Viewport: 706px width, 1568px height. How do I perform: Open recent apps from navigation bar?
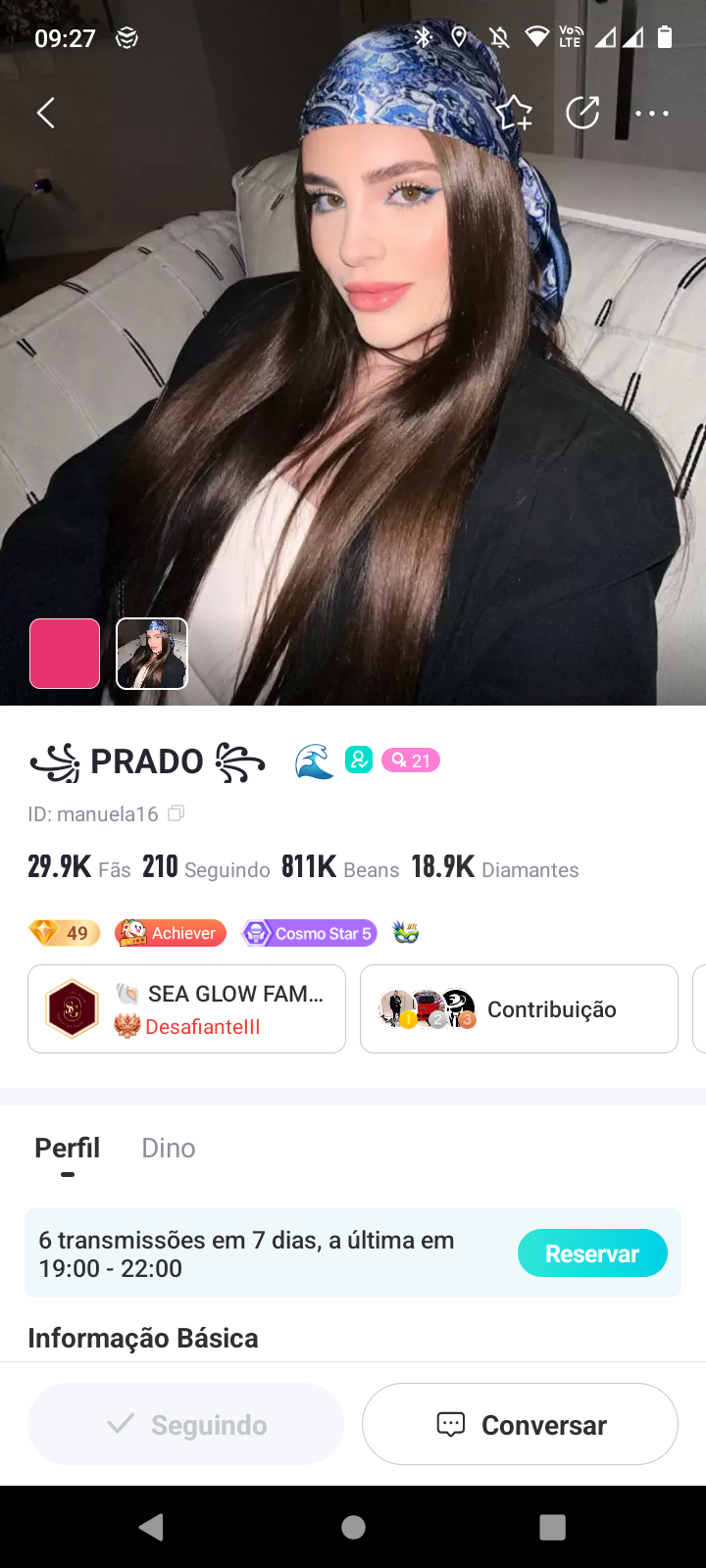click(x=553, y=1527)
